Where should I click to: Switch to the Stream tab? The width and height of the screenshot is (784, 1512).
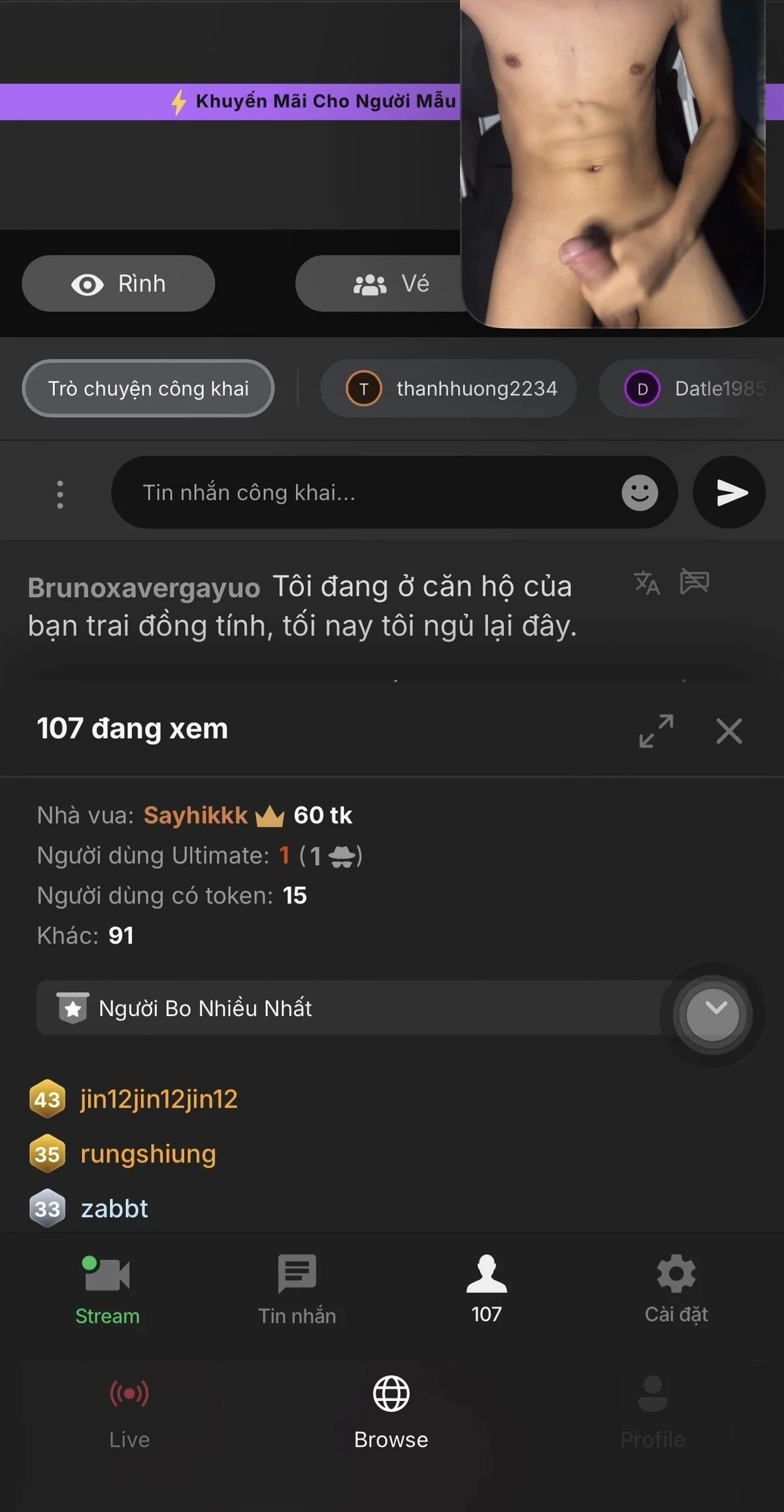(108, 1290)
